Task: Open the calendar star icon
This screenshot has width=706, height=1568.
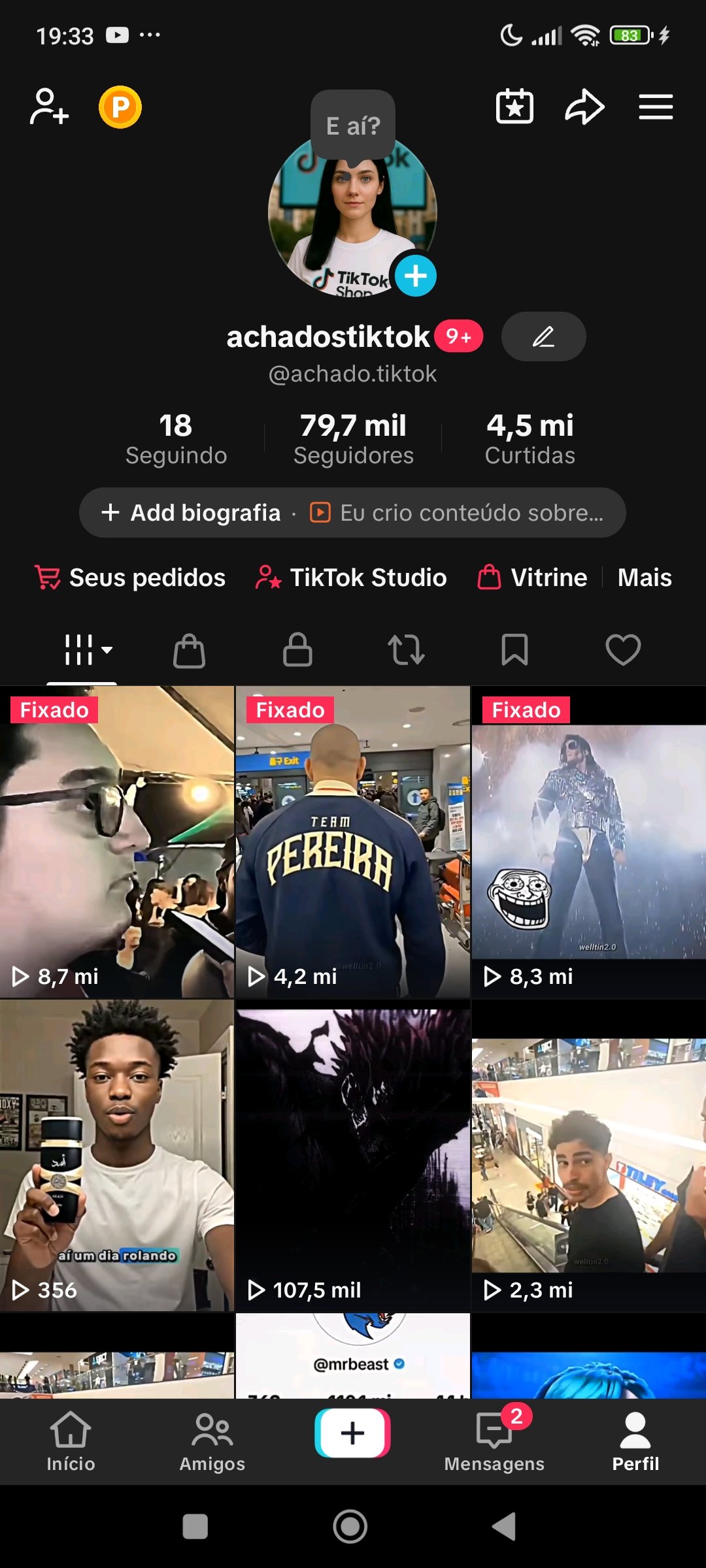Action: (515, 106)
